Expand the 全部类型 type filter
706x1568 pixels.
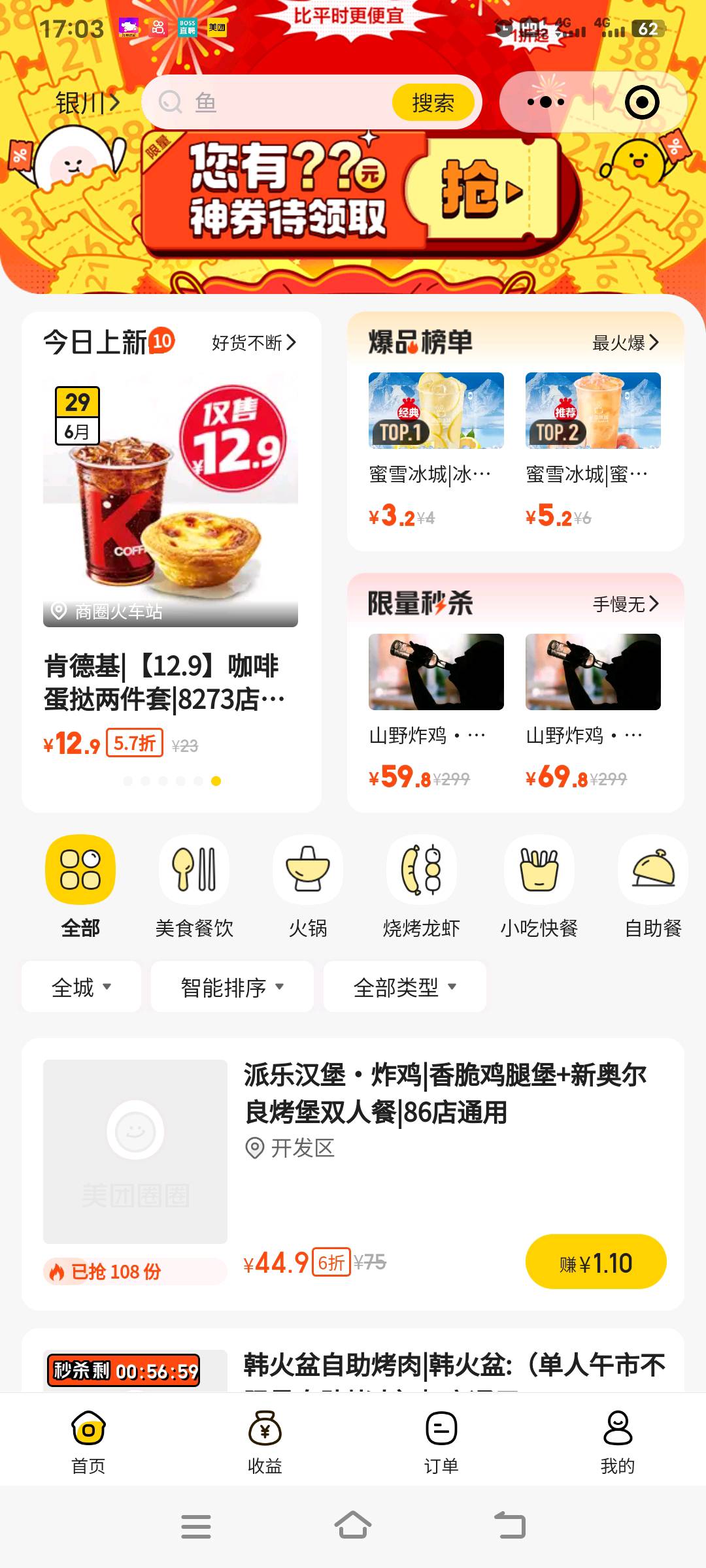pyautogui.click(x=405, y=987)
